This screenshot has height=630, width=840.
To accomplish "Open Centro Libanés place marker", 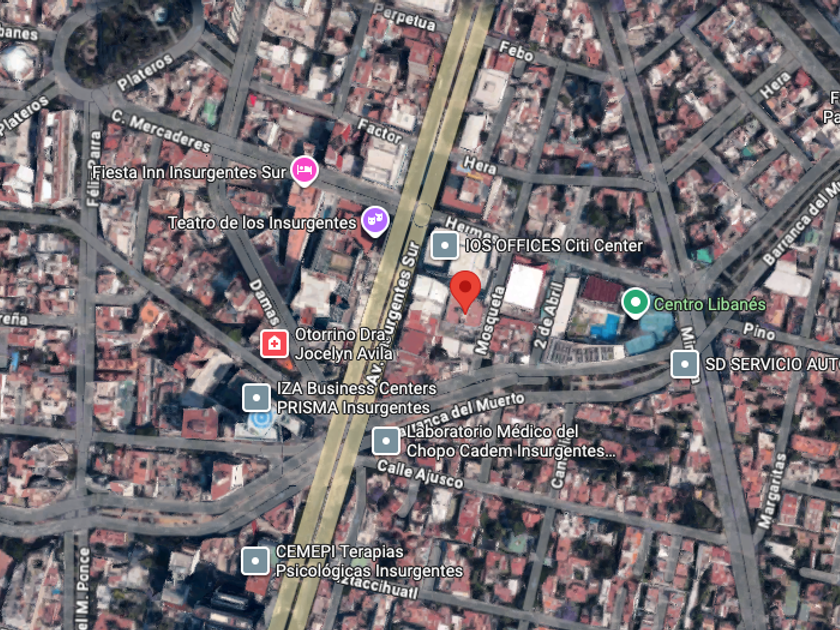I will coord(635,303).
